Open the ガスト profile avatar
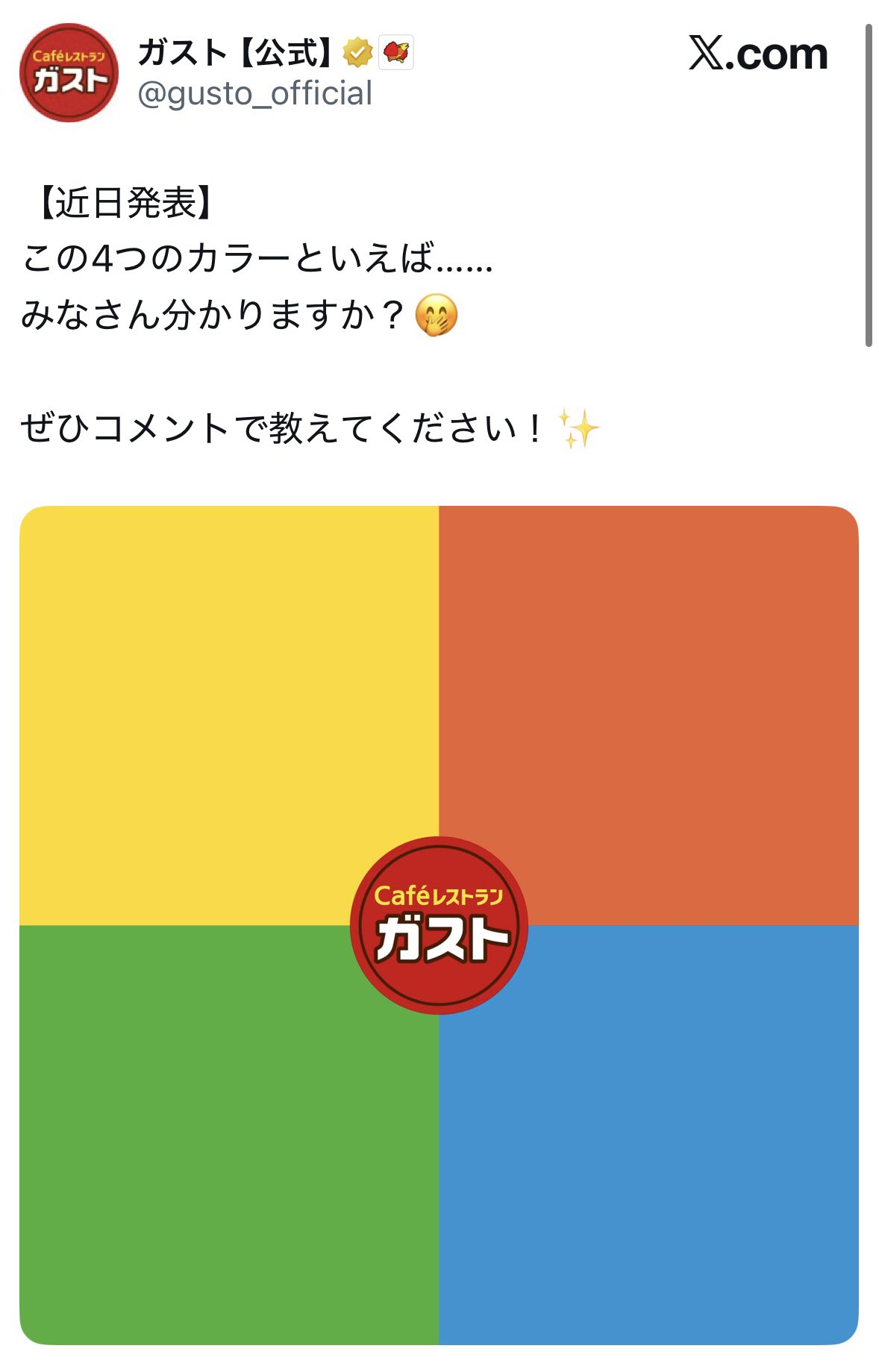Image resolution: width=879 pixels, height=1372 pixels. tap(69, 72)
